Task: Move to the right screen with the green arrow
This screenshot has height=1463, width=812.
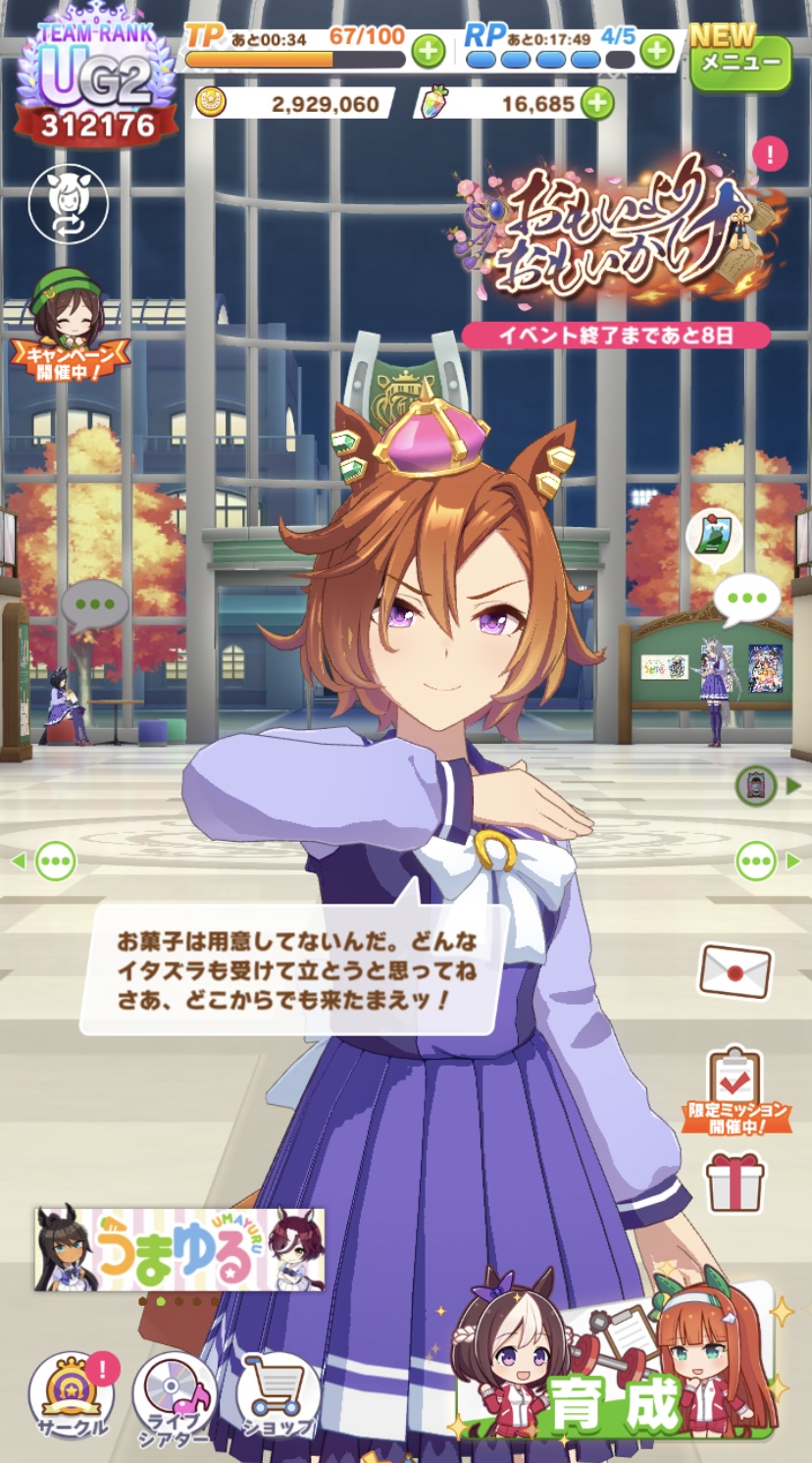Action: pos(767,862)
